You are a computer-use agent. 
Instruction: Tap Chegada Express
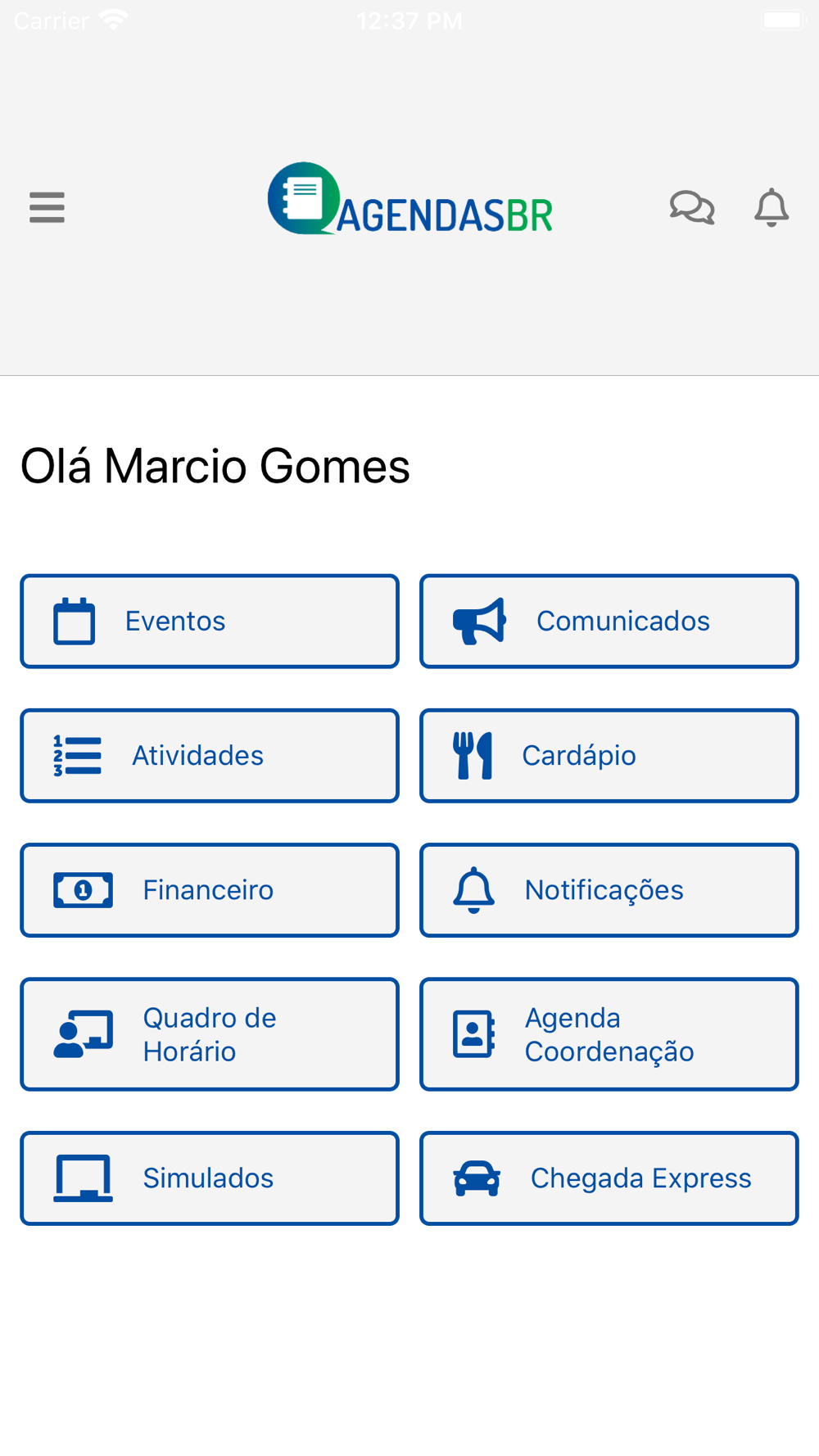point(609,1178)
